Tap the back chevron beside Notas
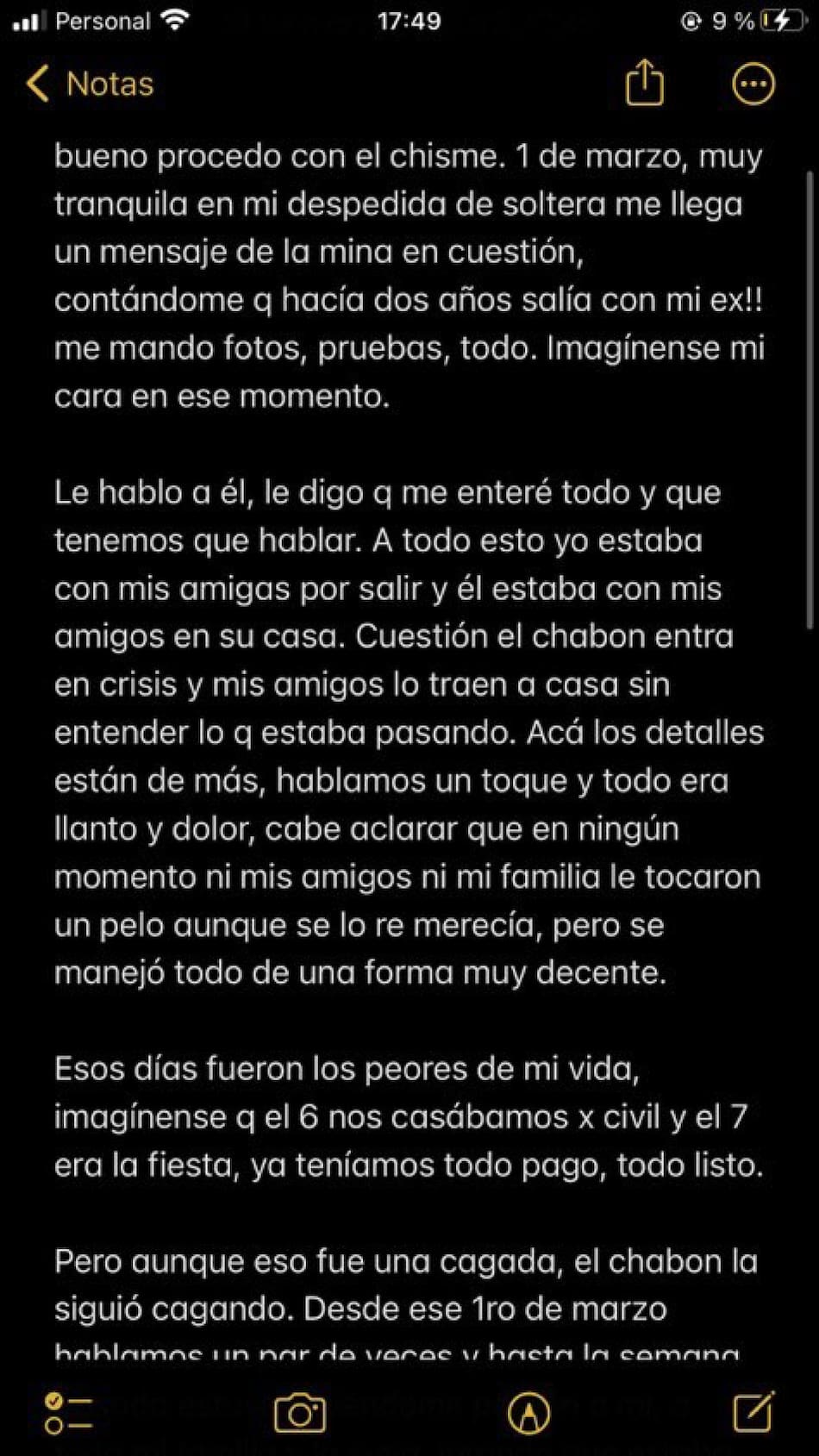Viewport: 819px width, 1456px height. point(36,84)
